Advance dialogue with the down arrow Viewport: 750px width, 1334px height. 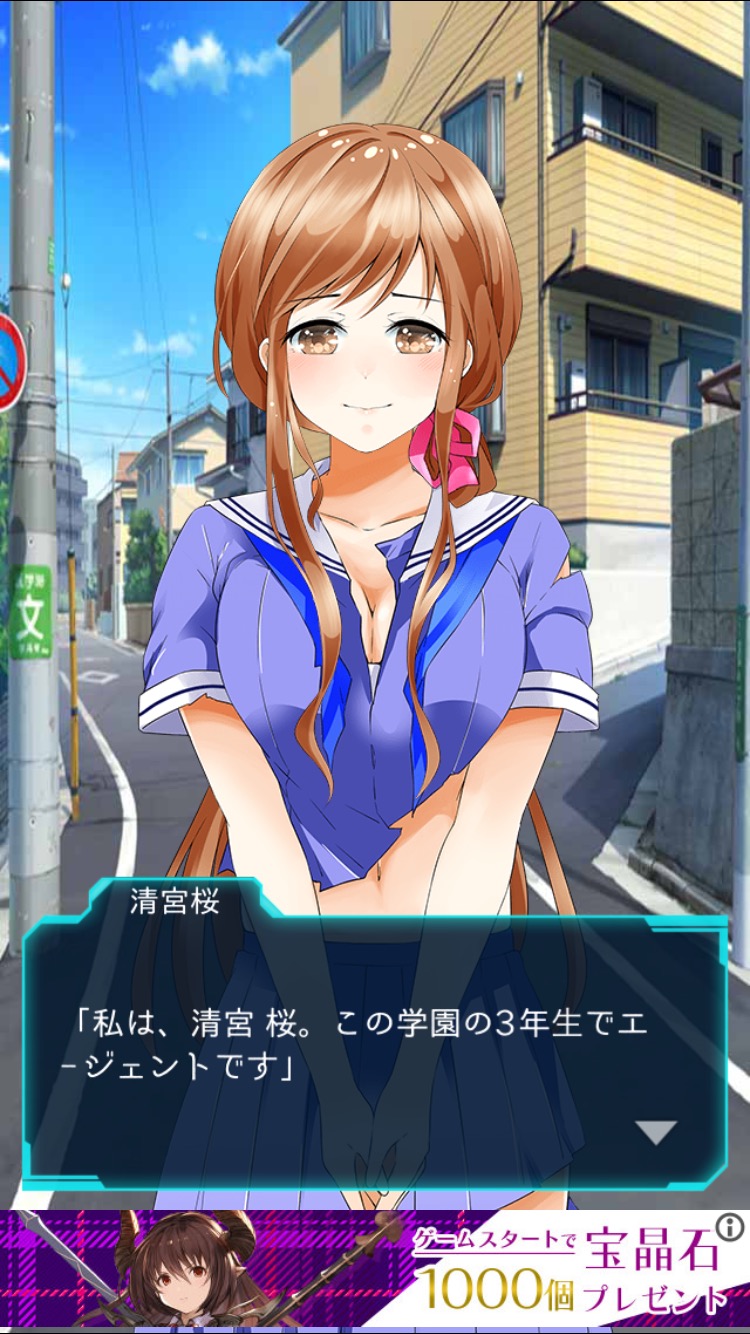[x=657, y=1132]
